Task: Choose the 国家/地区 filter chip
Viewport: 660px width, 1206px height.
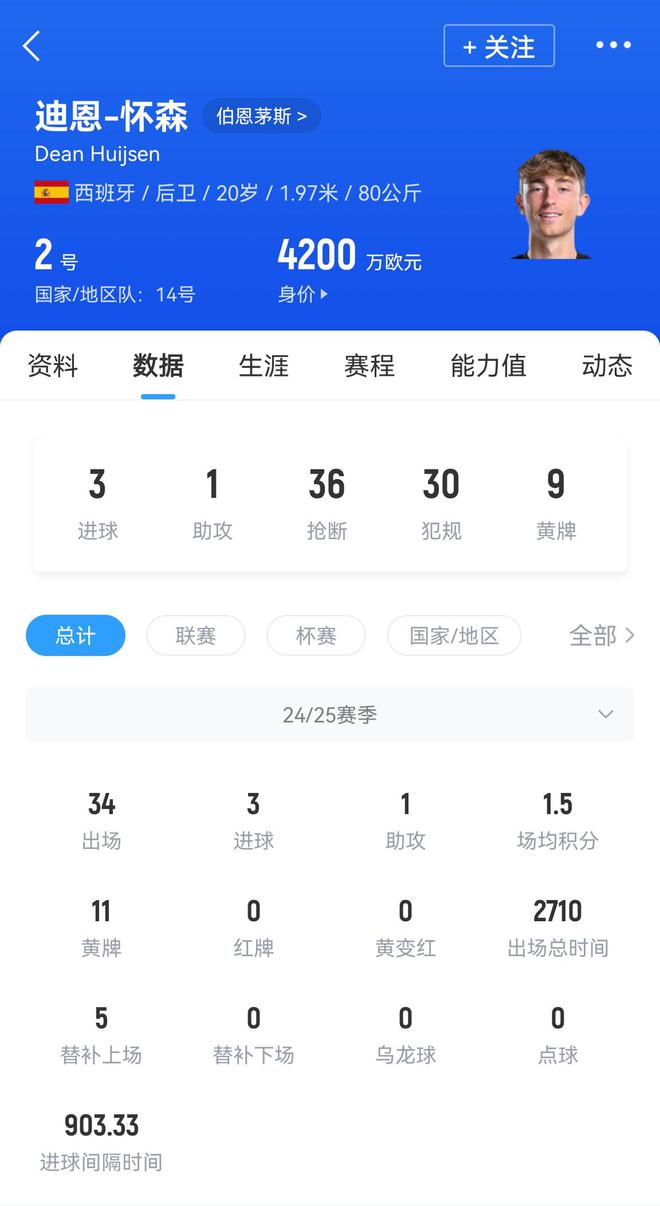Action: 454,635
